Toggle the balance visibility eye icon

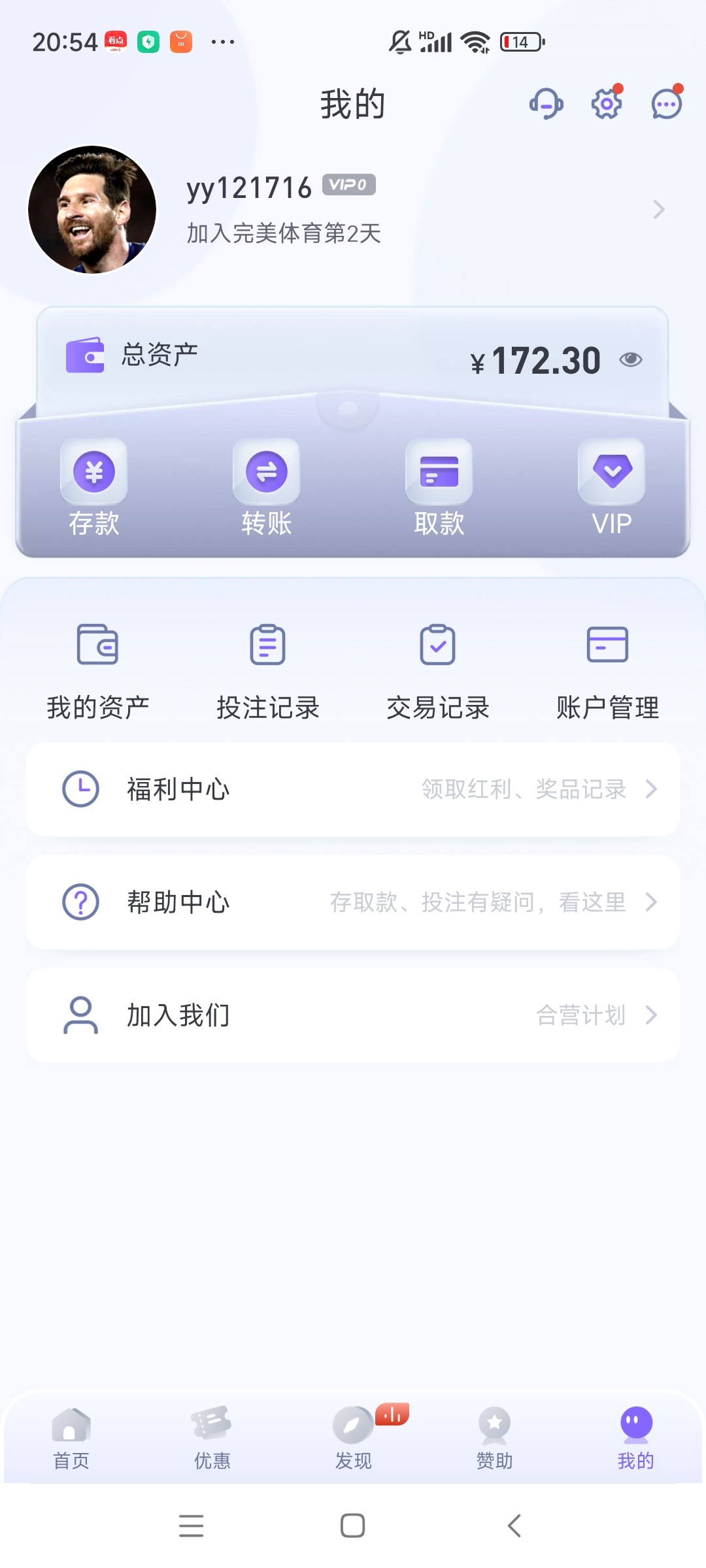point(631,359)
